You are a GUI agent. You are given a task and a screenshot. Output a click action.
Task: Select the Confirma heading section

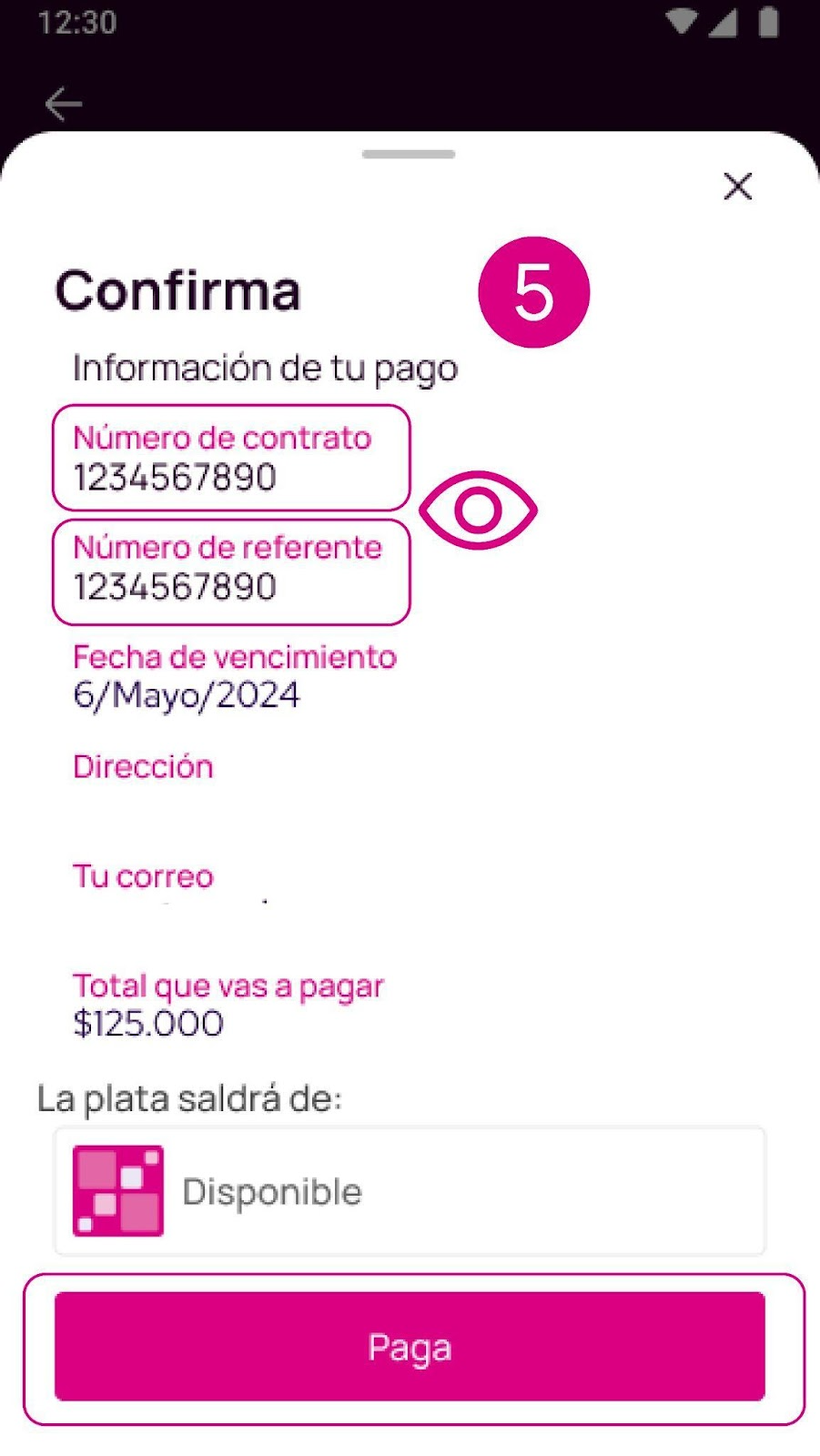pyautogui.click(x=178, y=289)
